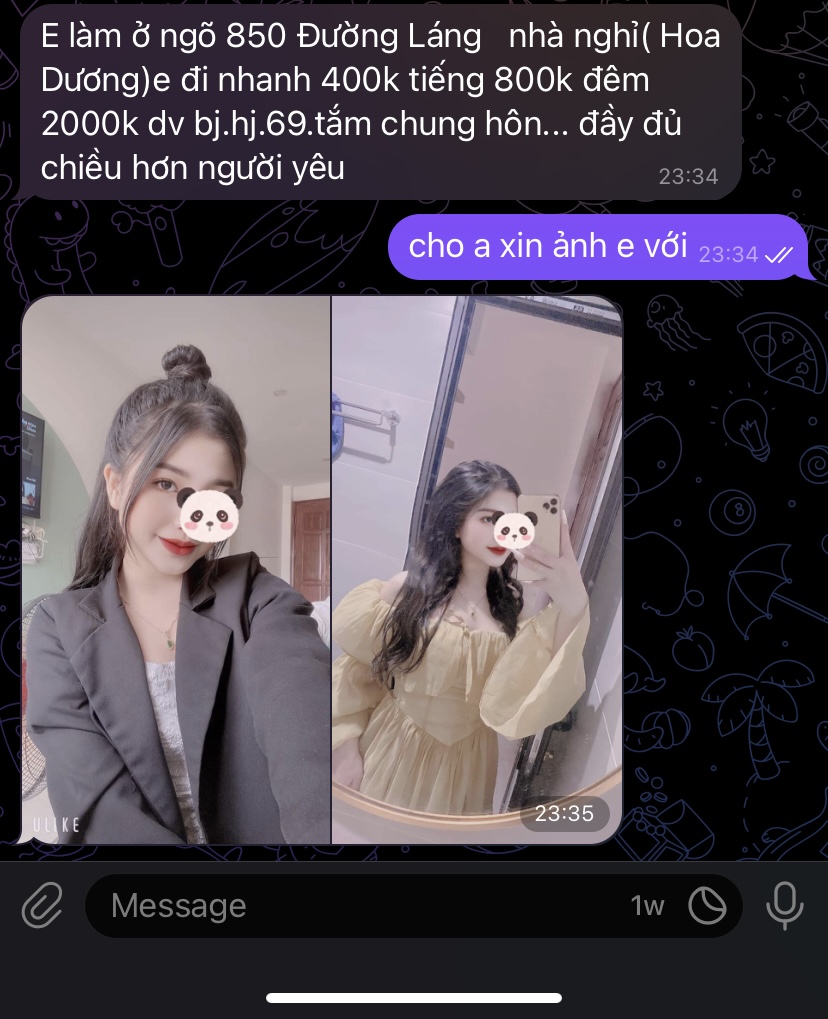The height and width of the screenshot is (1019, 828).
Task: Tap the paperclip attach icon
Action: point(42,906)
